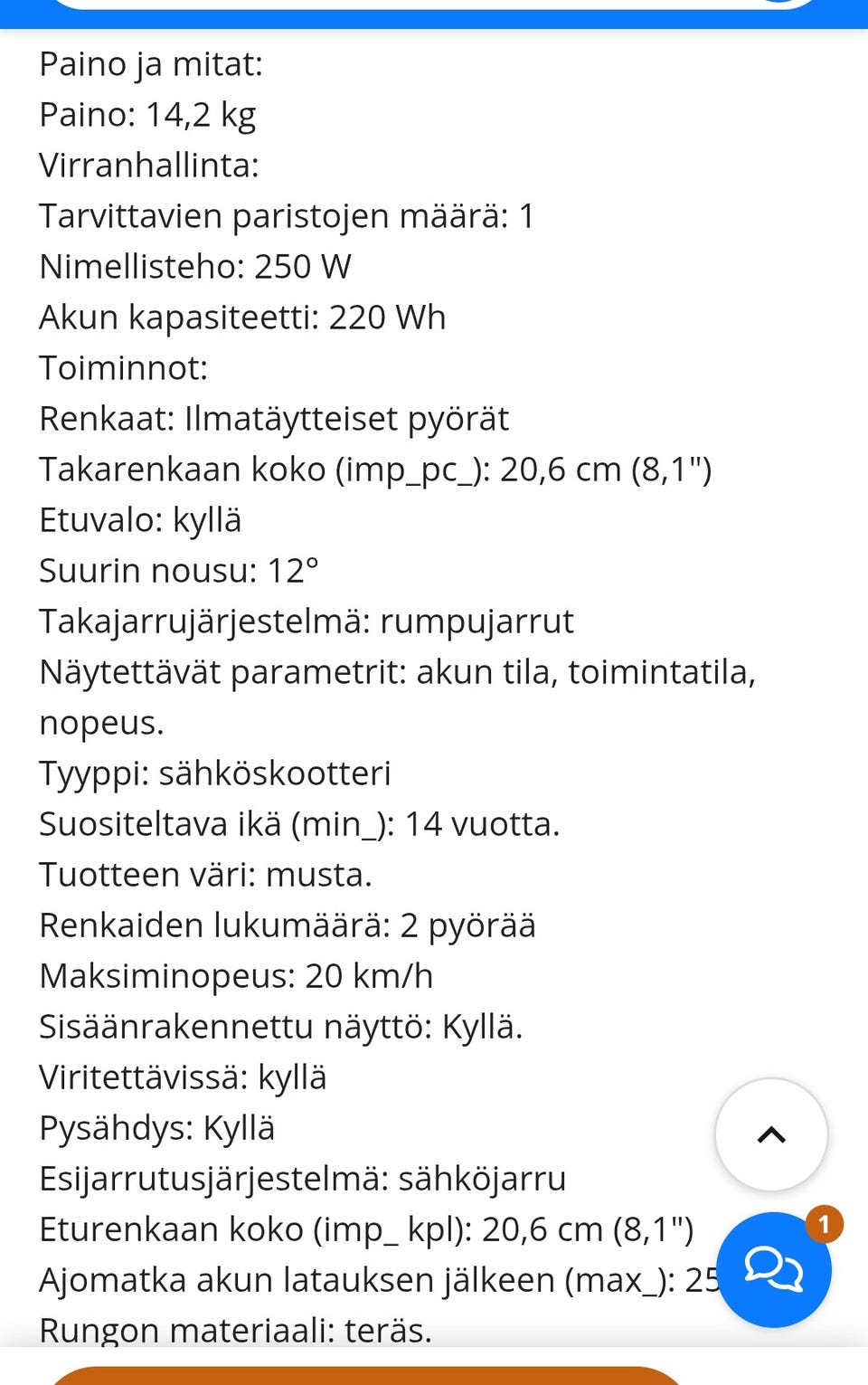
Task: Open the messaging icon above the orange bar
Action: pyautogui.click(x=775, y=1270)
